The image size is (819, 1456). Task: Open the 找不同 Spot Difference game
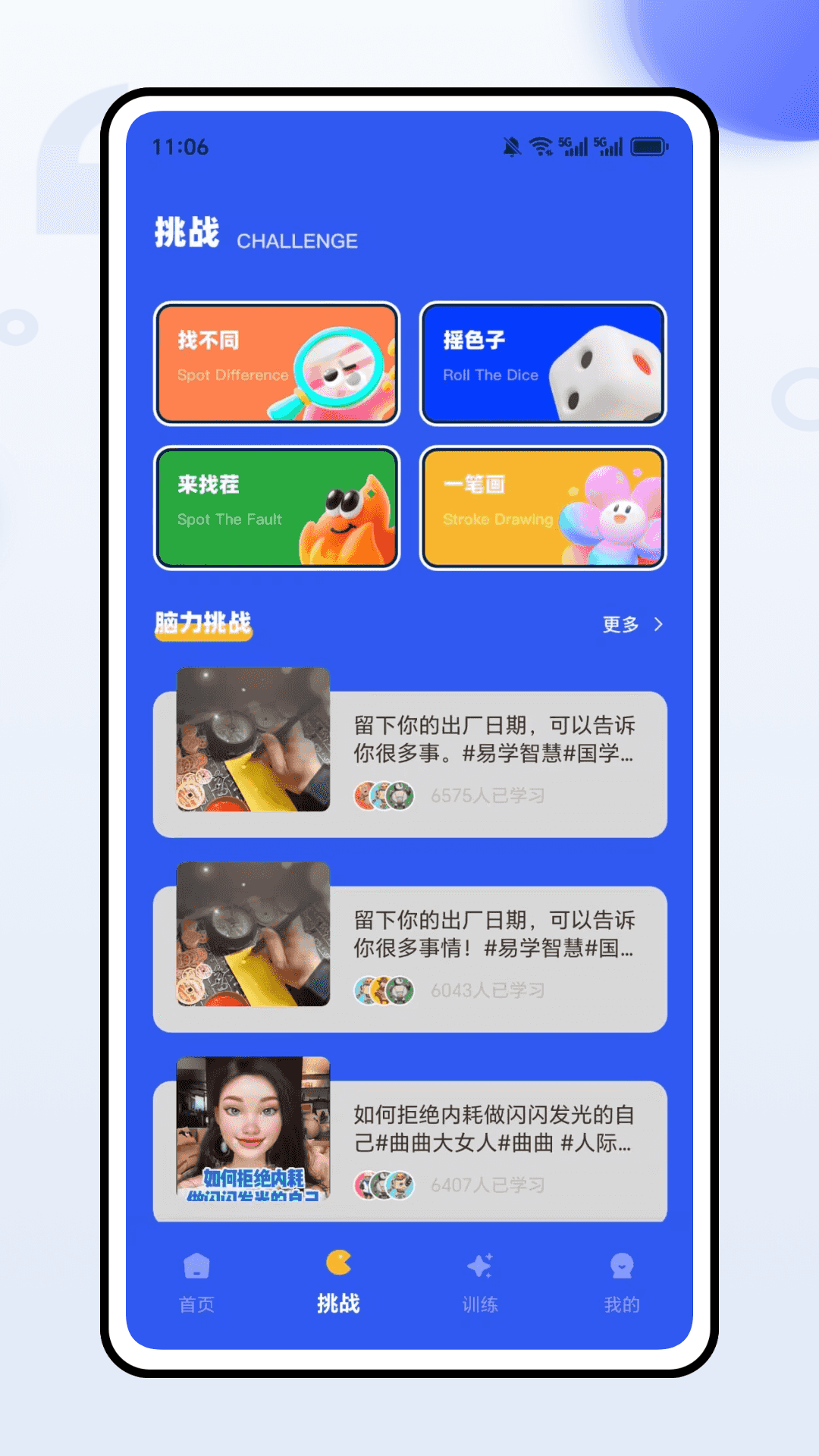(276, 364)
